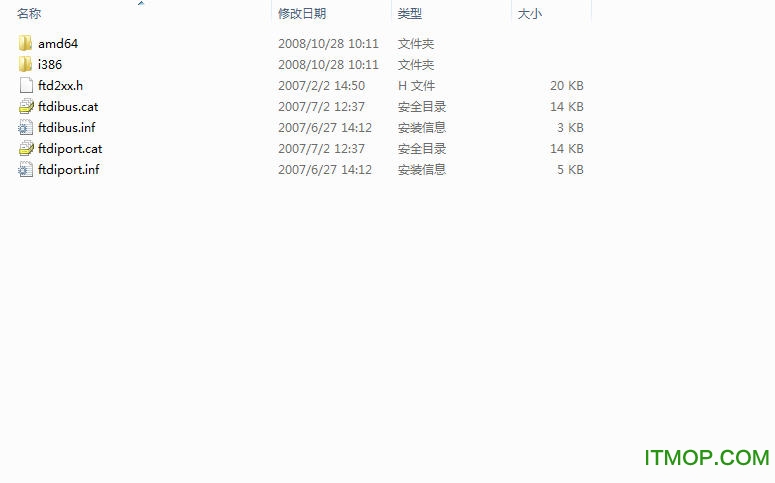Select the ftdibus.cat file
Viewport: 775px width, 483px height.
point(68,107)
